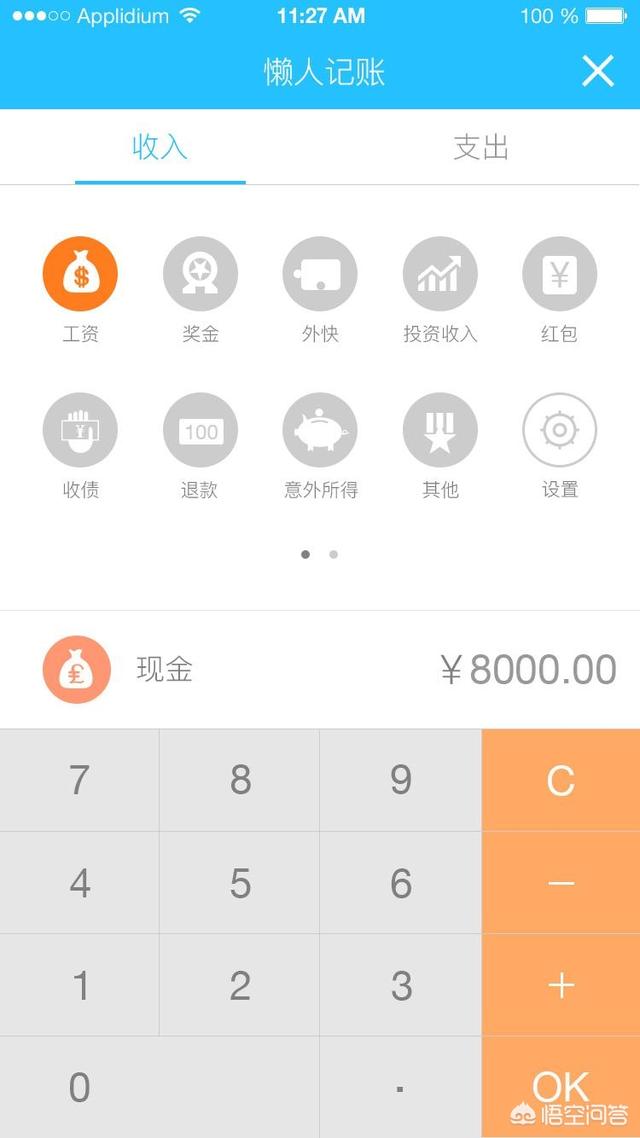
Task: Enter digit 8 on the keypad
Action: [240, 780]
